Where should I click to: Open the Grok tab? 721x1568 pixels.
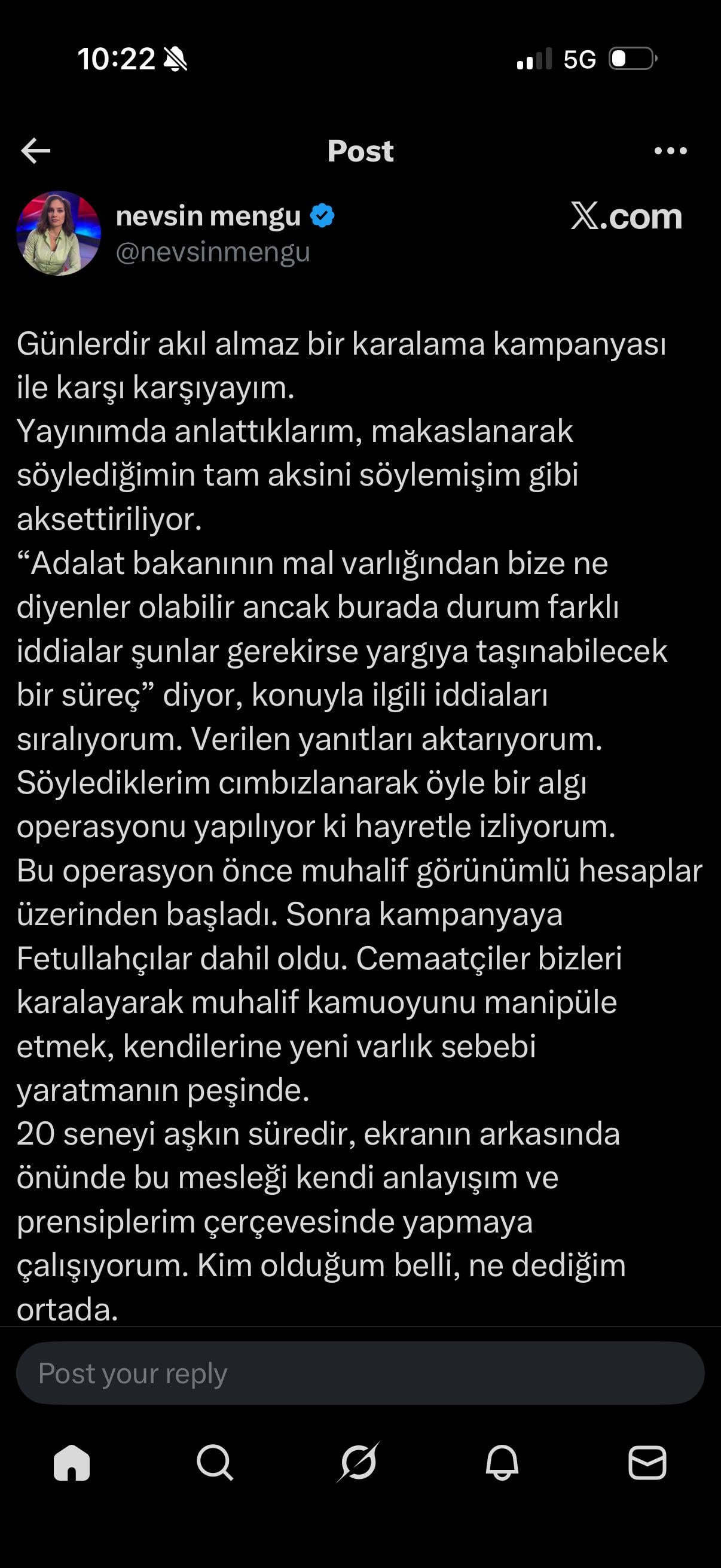coord(358,1462)
